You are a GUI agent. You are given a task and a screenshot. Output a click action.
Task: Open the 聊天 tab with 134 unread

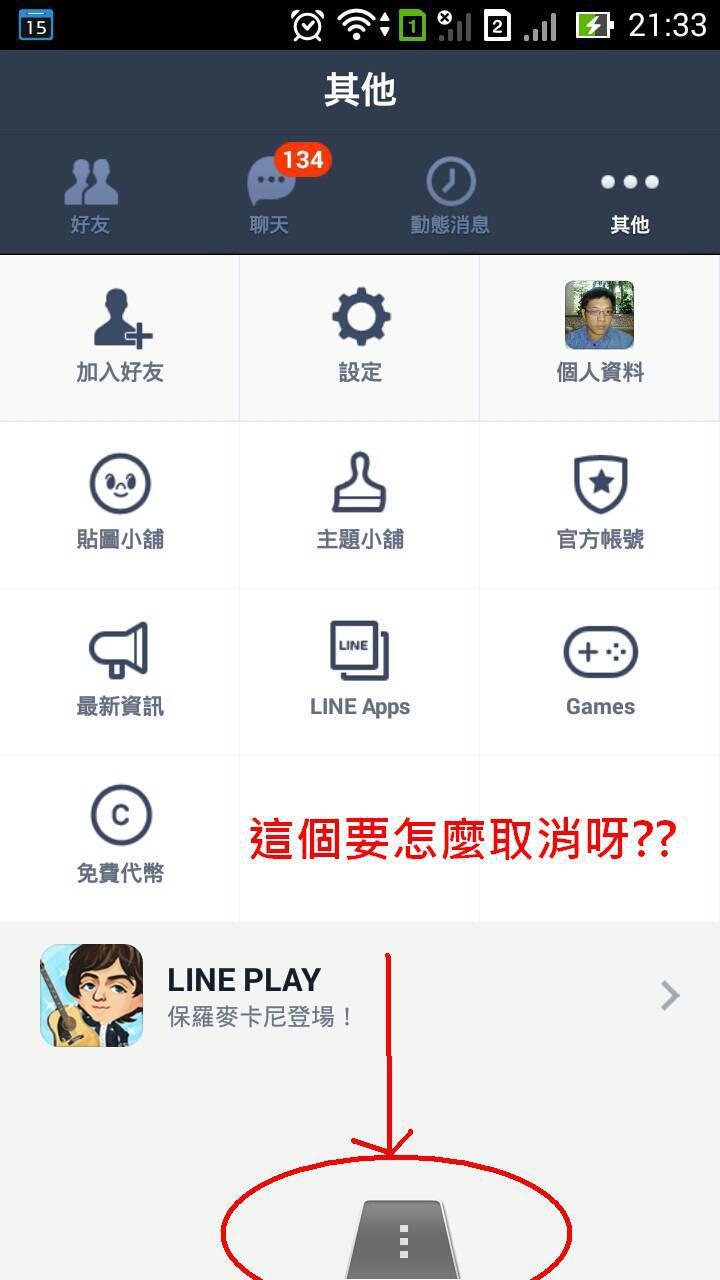[x=270, y=195]
